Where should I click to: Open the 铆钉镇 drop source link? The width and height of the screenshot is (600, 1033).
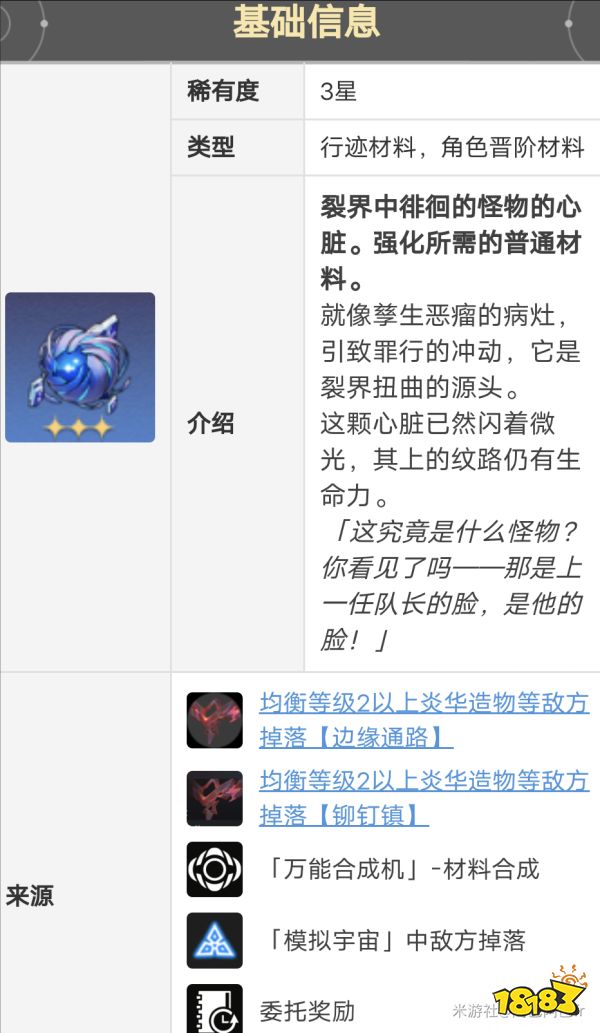(423, 798)
